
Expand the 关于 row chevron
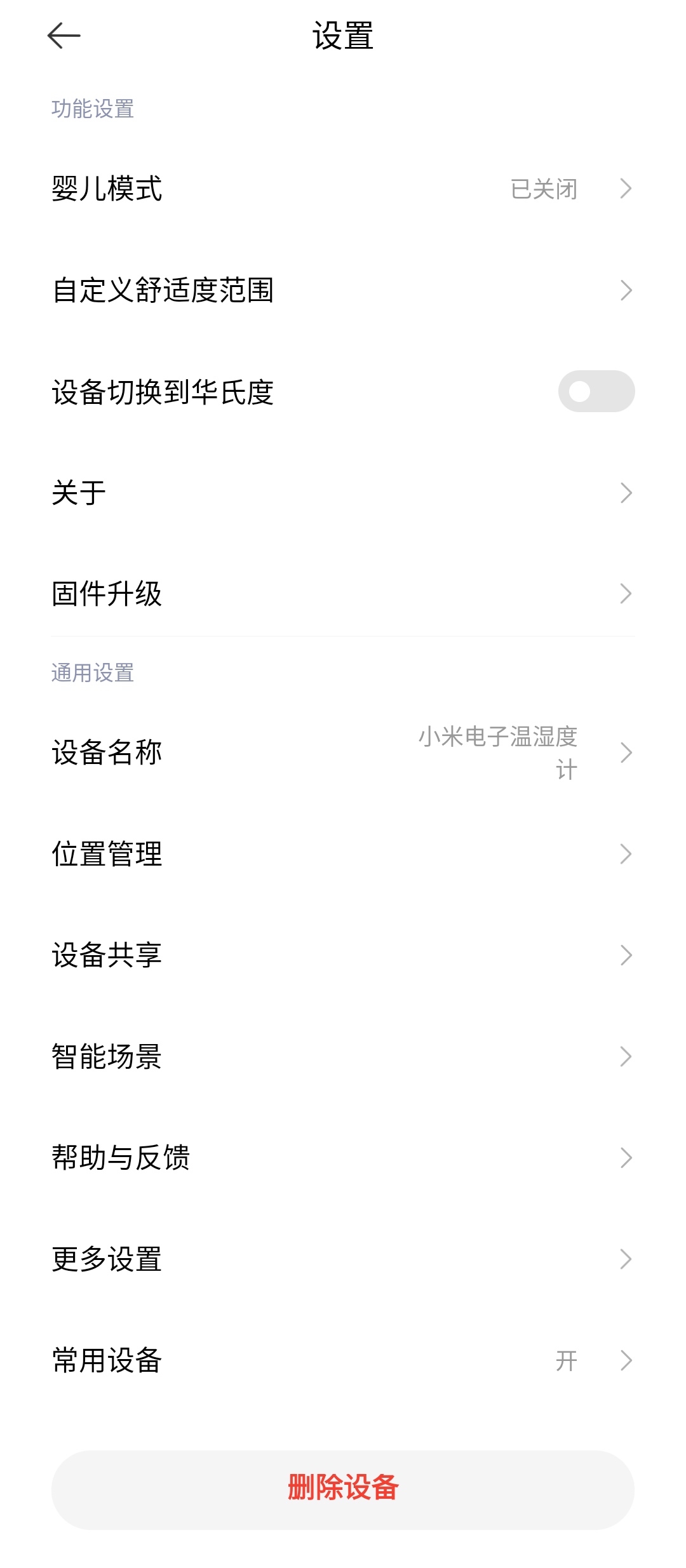[x=626, y=492]
